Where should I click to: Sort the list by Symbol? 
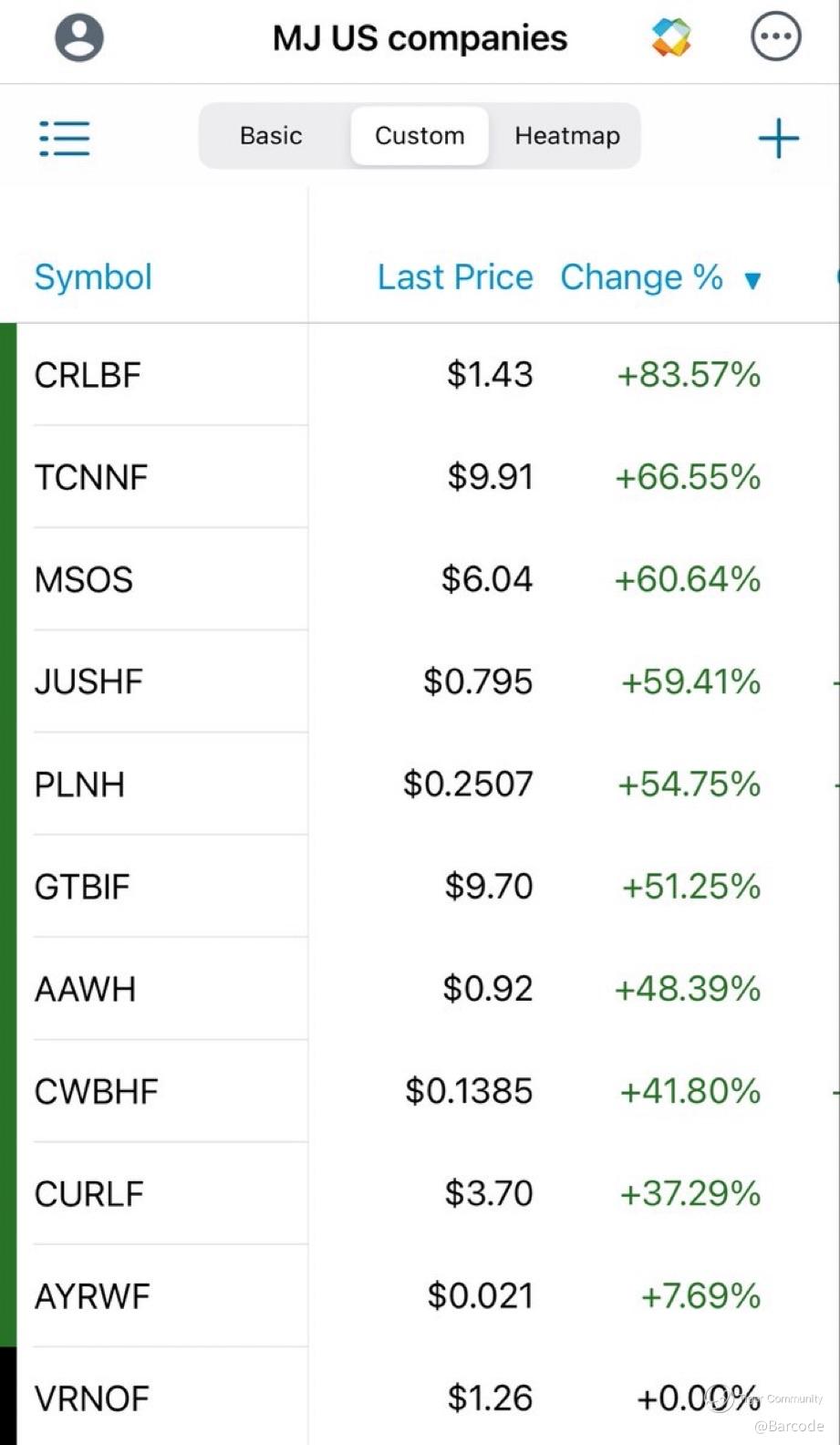point(93,277)
